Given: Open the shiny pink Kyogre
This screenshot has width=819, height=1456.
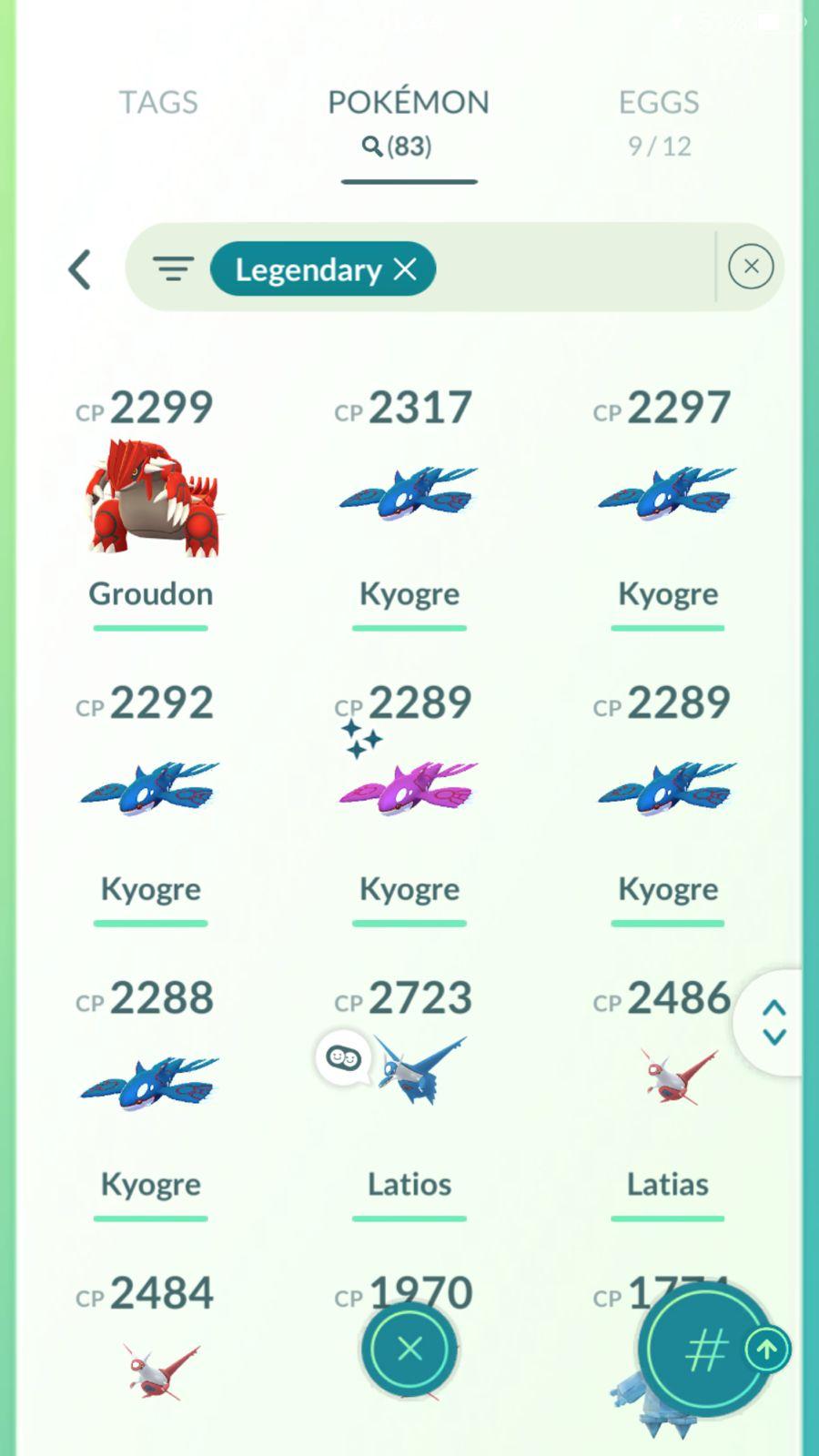Looking at the screenshot, I should point(409,788).
